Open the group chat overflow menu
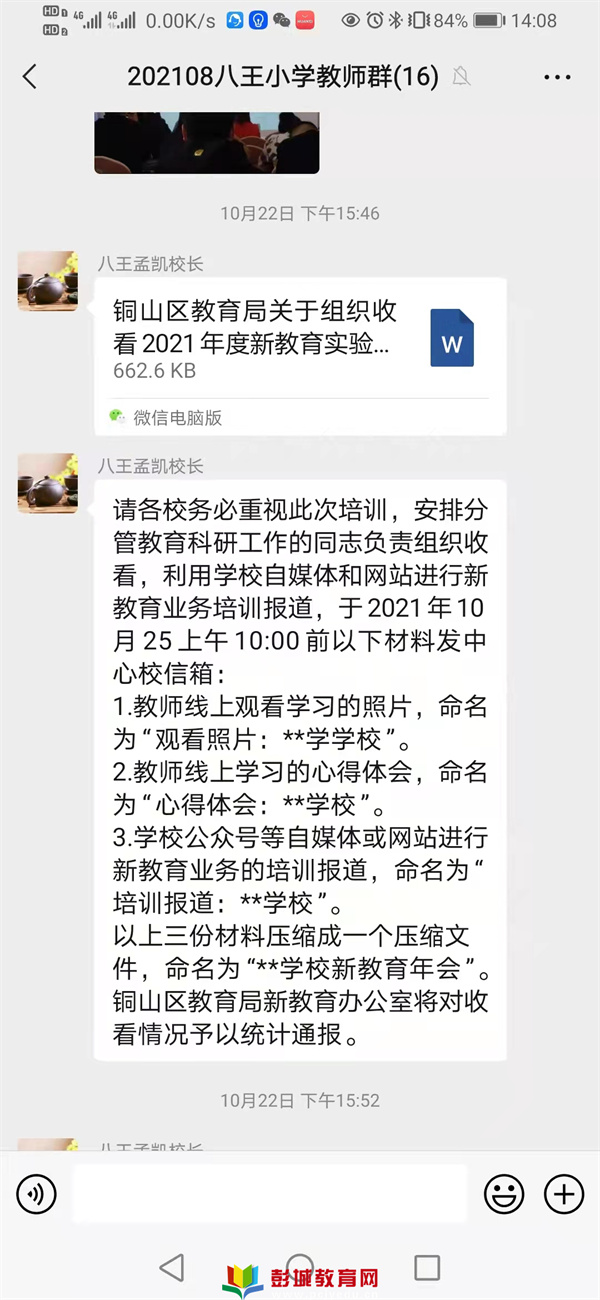The width and height of the screenshot is (600, 1300). [x=557, y=77]
